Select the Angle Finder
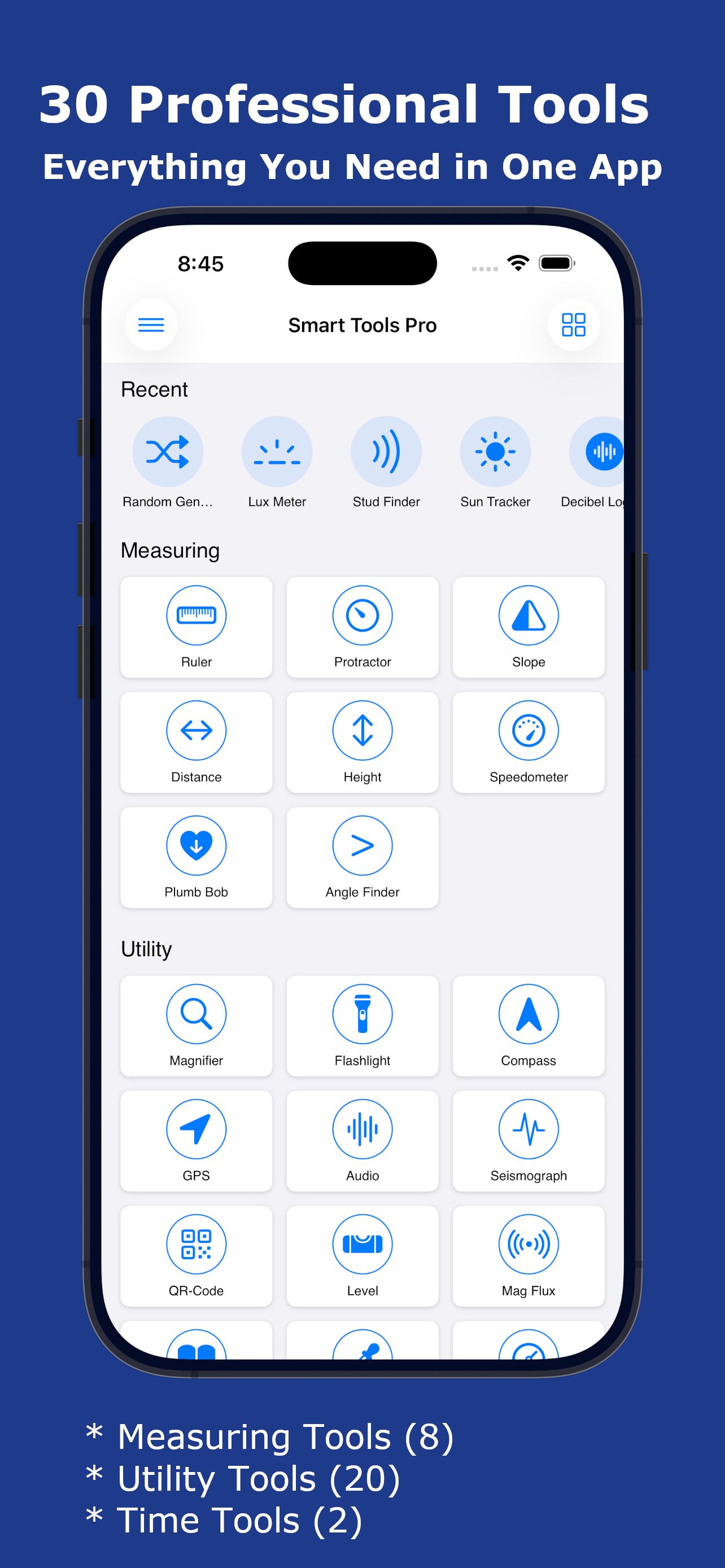This screenshot has width=725, height=1568. pyautogui.click(x=362, y=857)
